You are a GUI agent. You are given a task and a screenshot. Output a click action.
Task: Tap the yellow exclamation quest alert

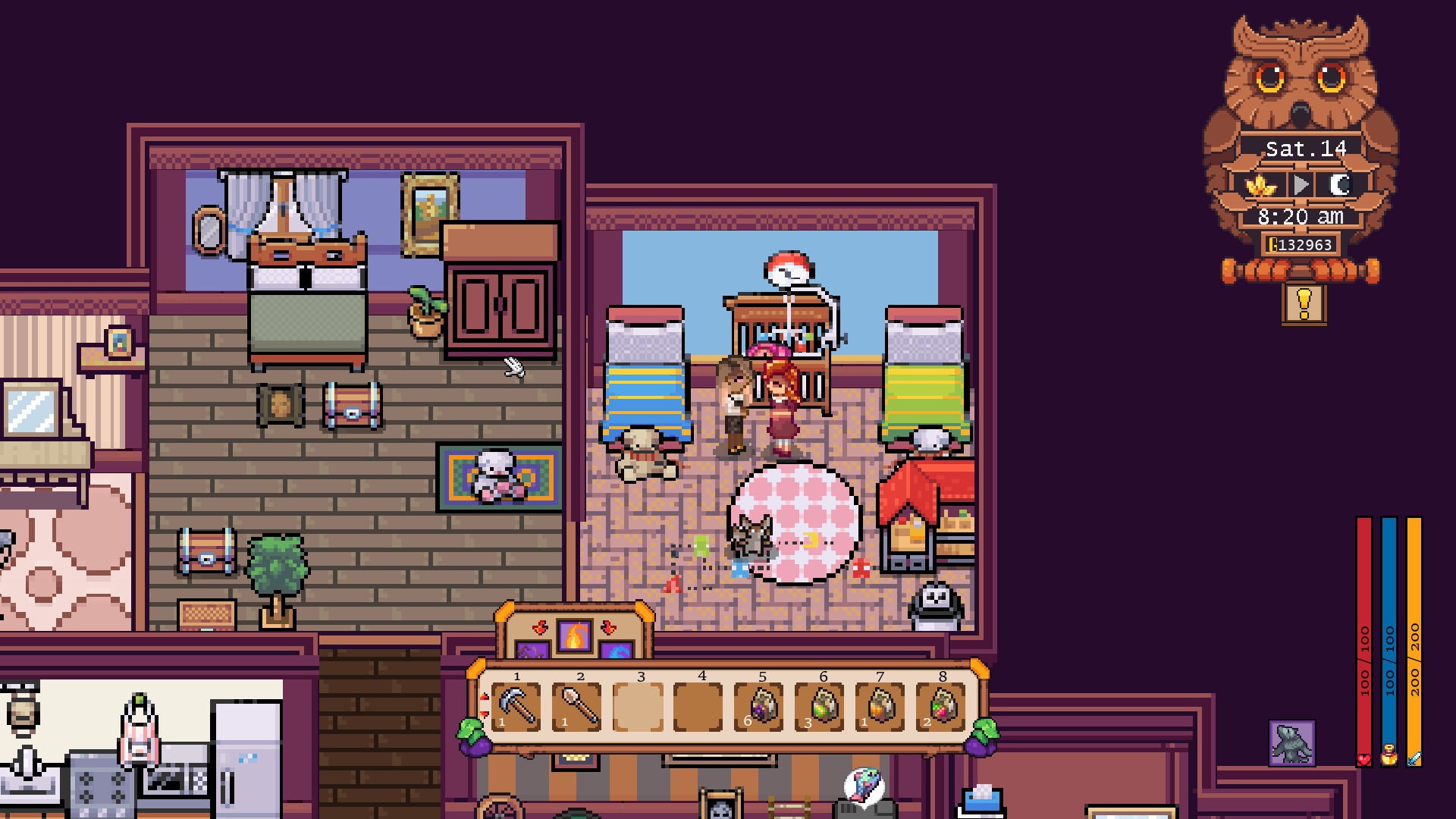pyautogui.click(x=1304, y=303)
